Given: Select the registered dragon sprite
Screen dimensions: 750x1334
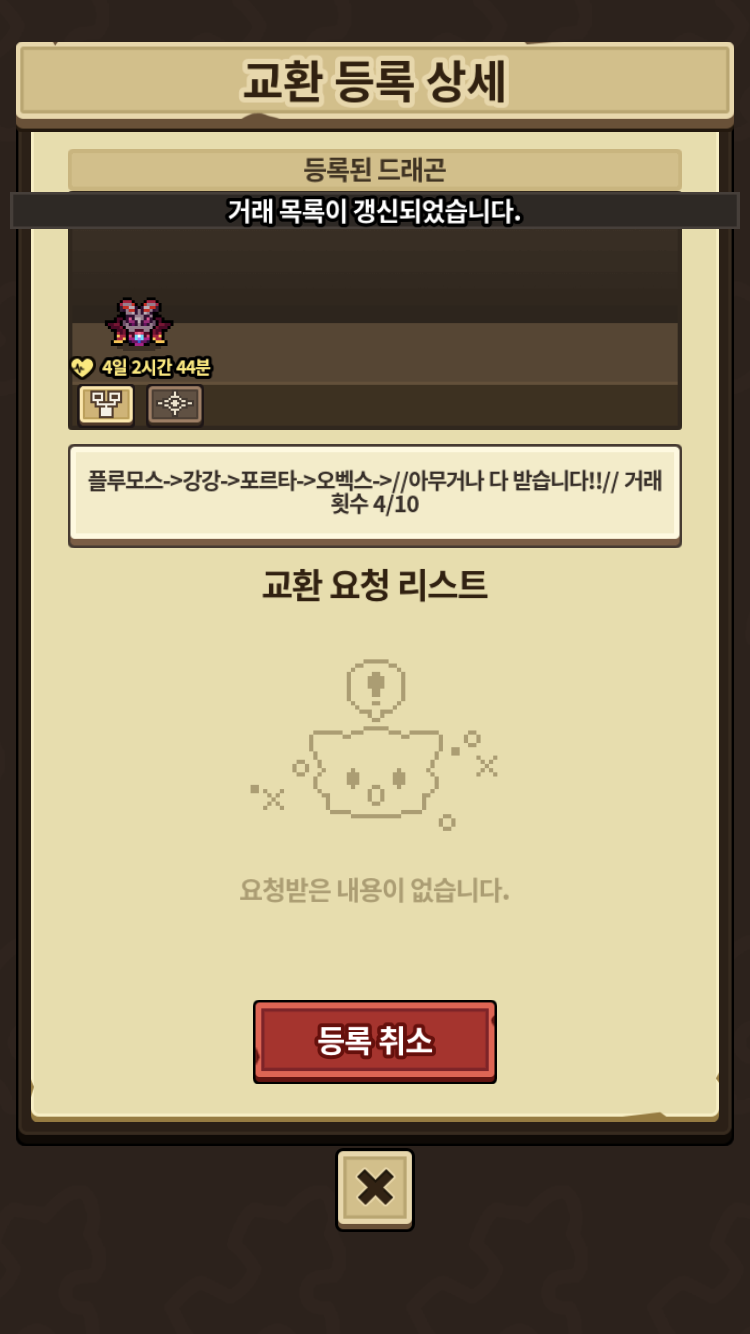Looking at the screenshot, I should point(139,323).
